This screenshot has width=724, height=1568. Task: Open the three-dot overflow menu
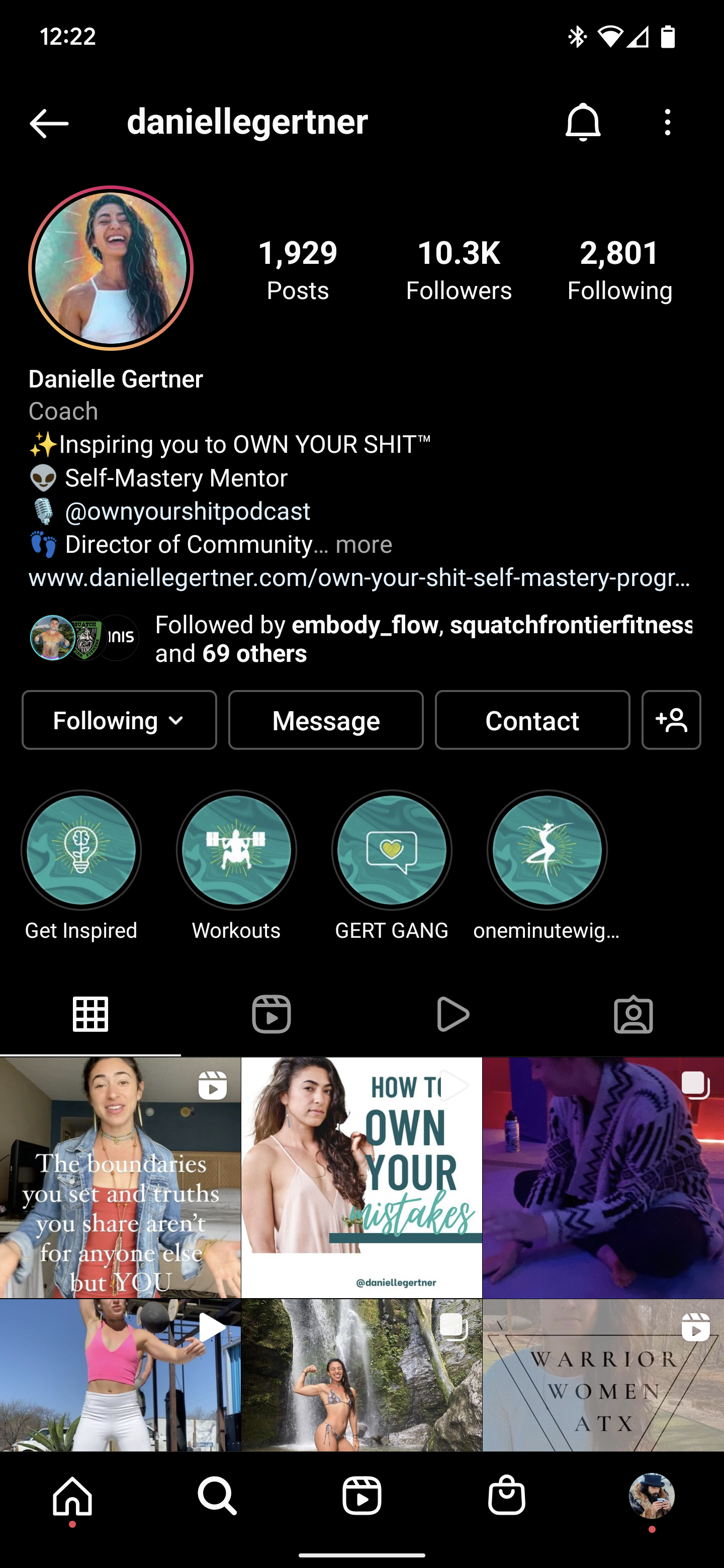[x=667, y=122]
